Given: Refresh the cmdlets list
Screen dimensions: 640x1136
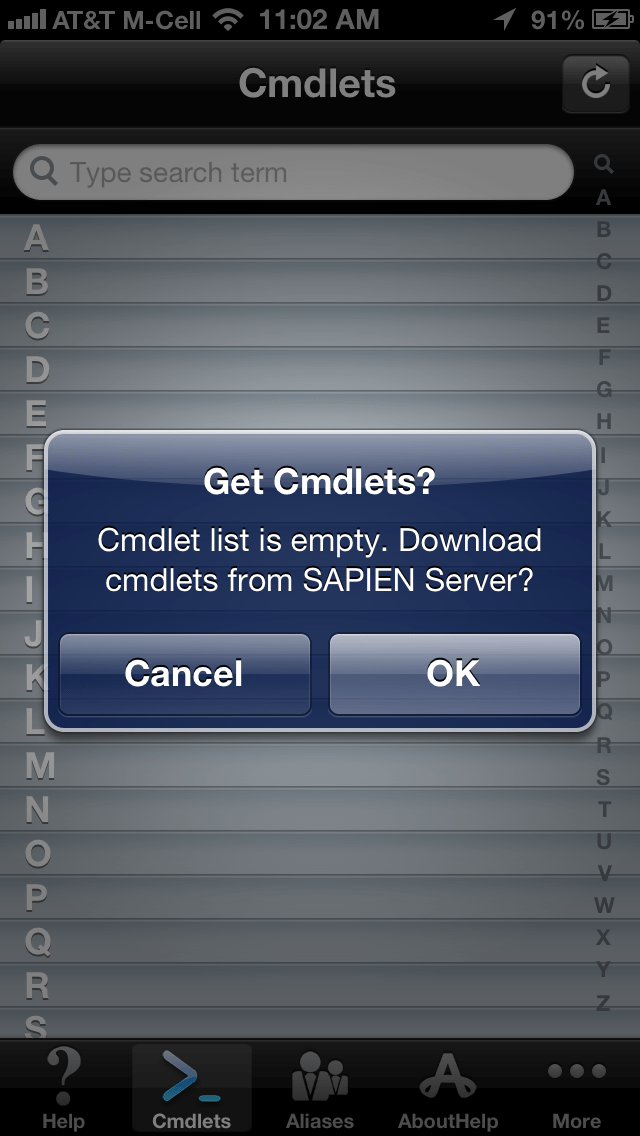Looking at the screenshot, I should coord(595,84).
